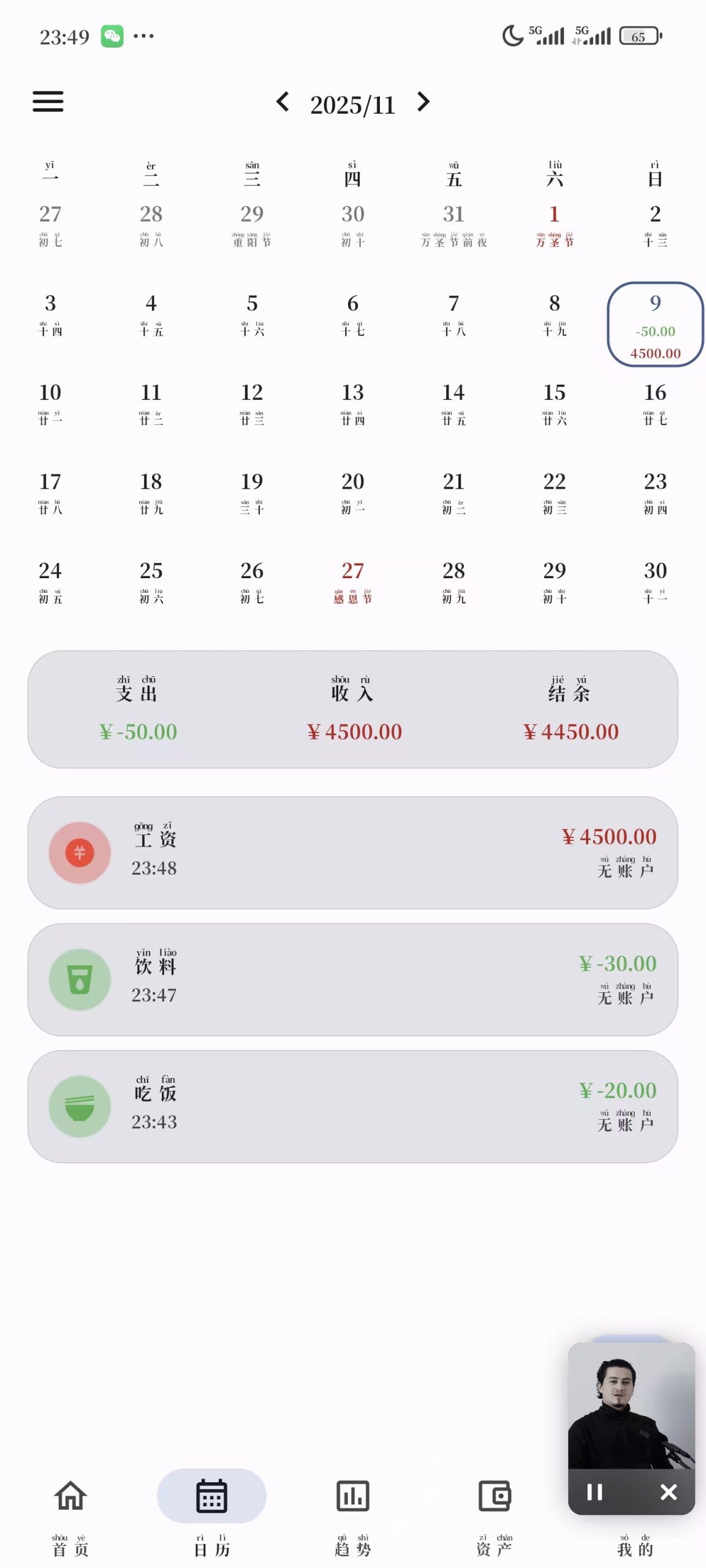
Task: Select November 9 on the calendar
Action: (655, 325)
